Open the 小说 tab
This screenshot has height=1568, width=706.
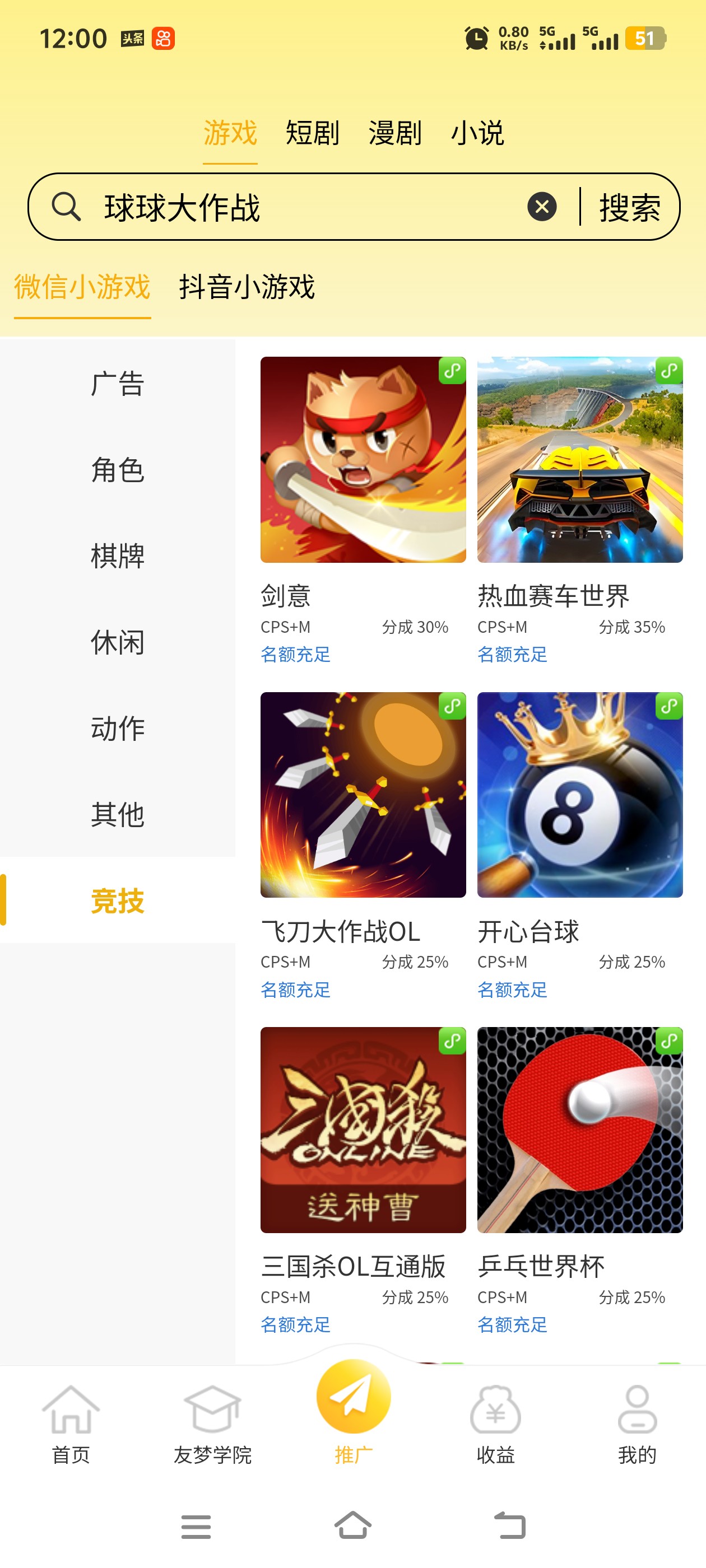(x=477, y=133)
